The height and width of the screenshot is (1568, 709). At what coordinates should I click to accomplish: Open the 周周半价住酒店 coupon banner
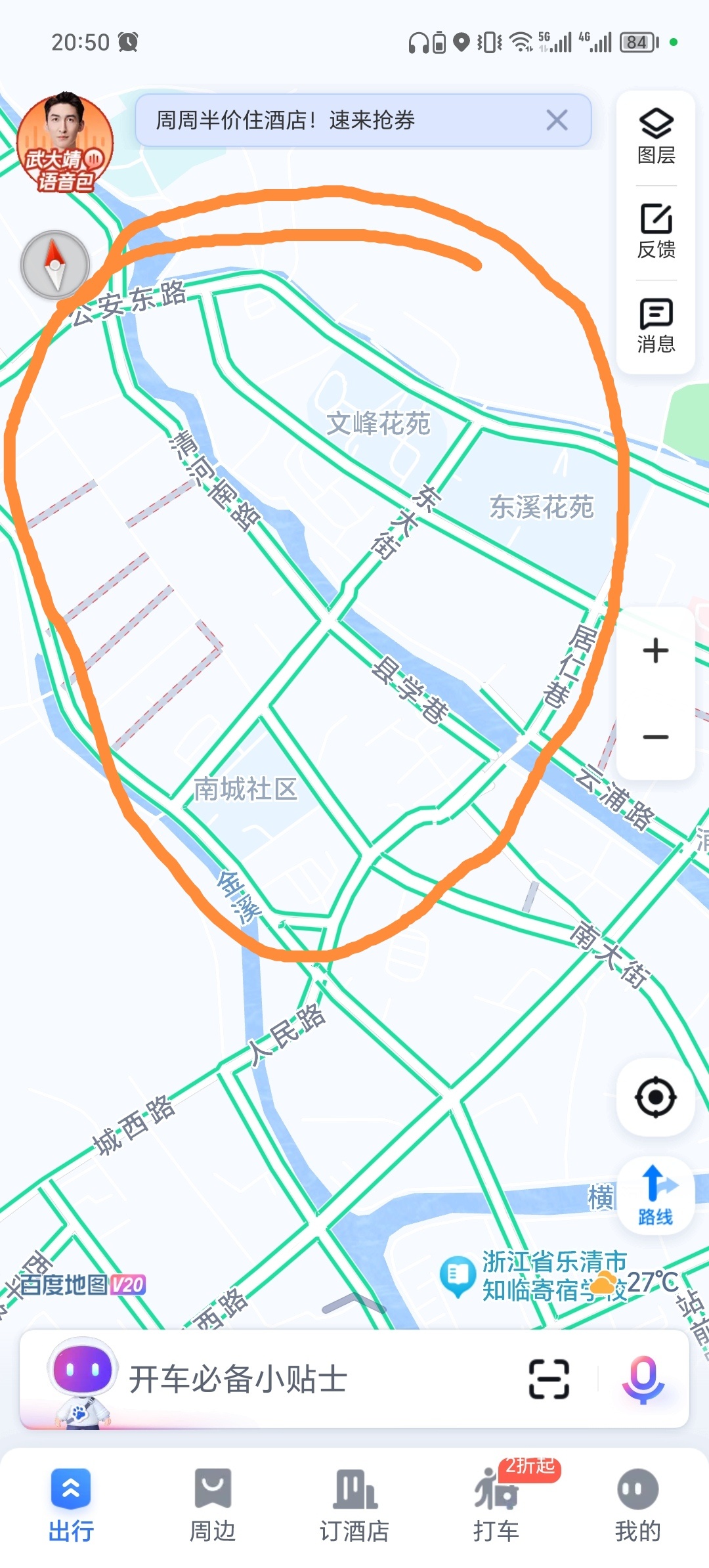pyautogui.click(x=328, y=120)
